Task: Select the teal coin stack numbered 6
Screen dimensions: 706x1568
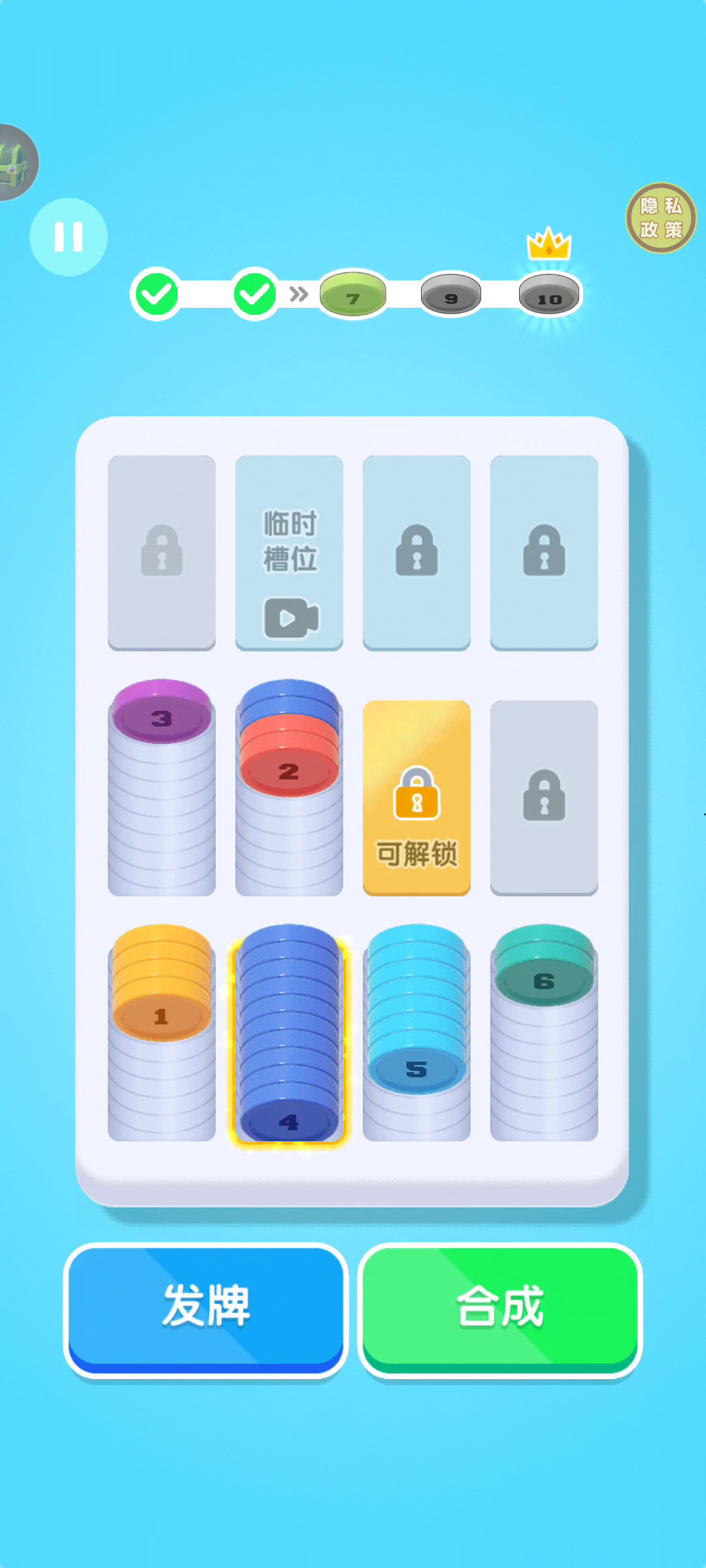Action: 544,1032
